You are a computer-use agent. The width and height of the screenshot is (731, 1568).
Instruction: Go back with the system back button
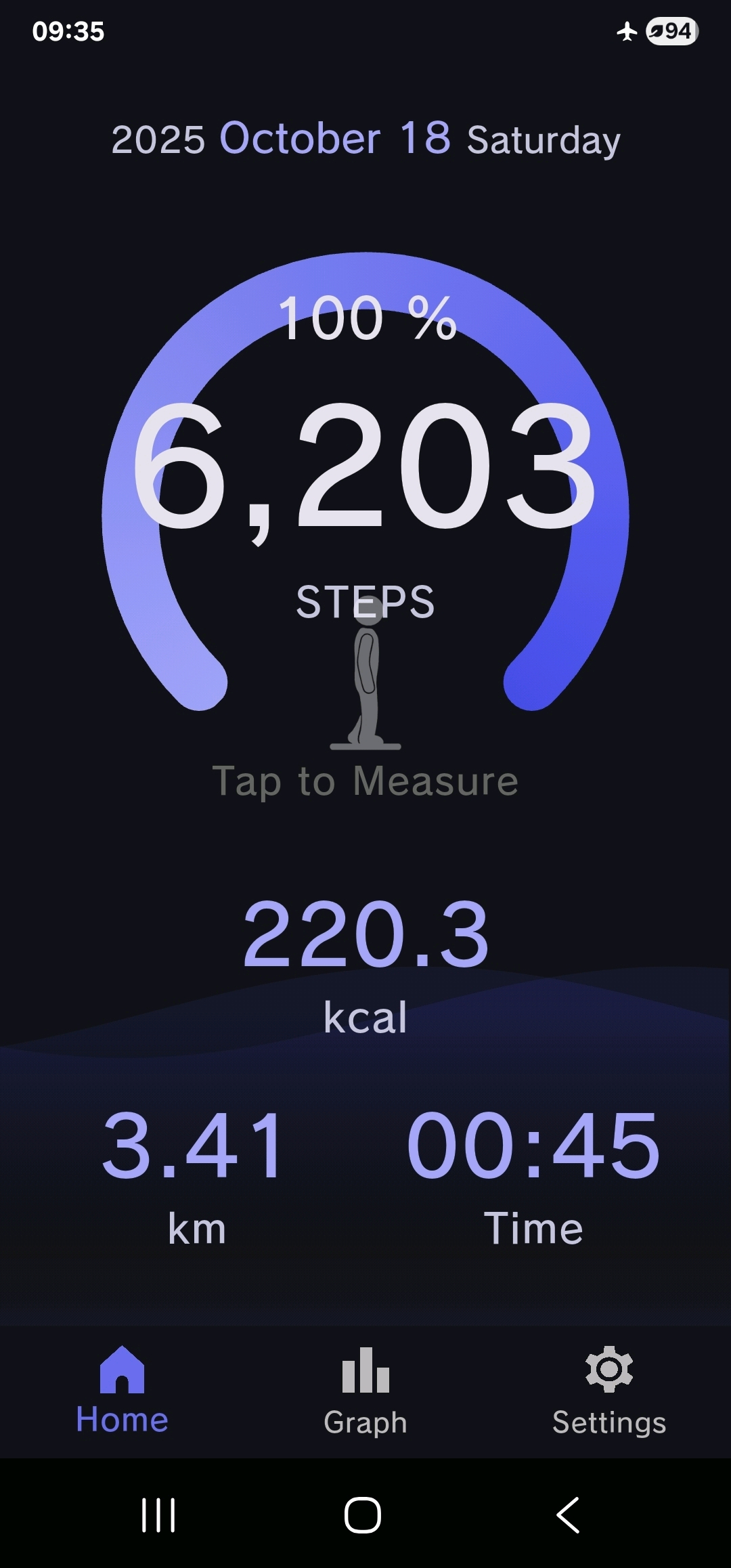pos(569,1515)
